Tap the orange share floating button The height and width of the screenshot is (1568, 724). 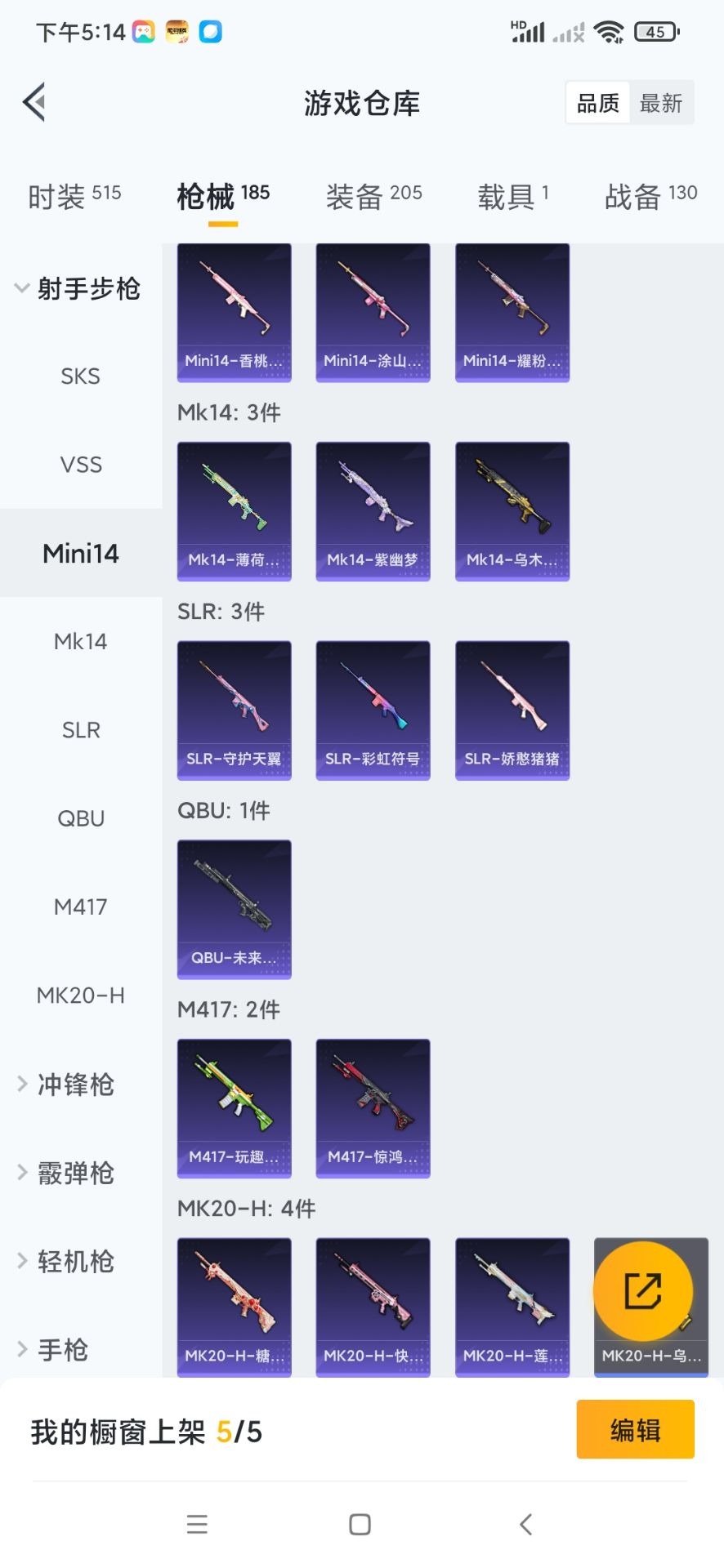pyautogui.click(x=643, y=1291)
